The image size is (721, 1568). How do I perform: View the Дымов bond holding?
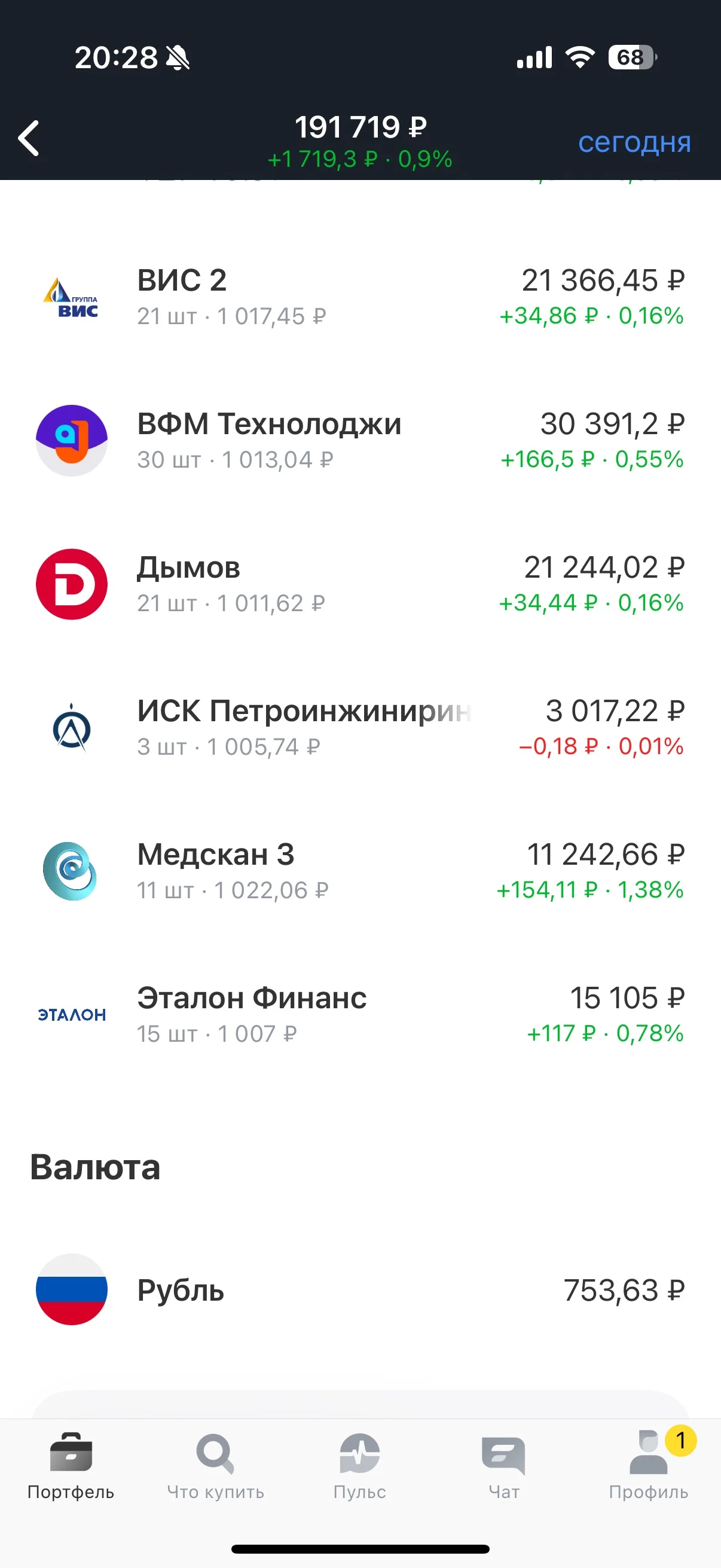(x=360, y=584)
